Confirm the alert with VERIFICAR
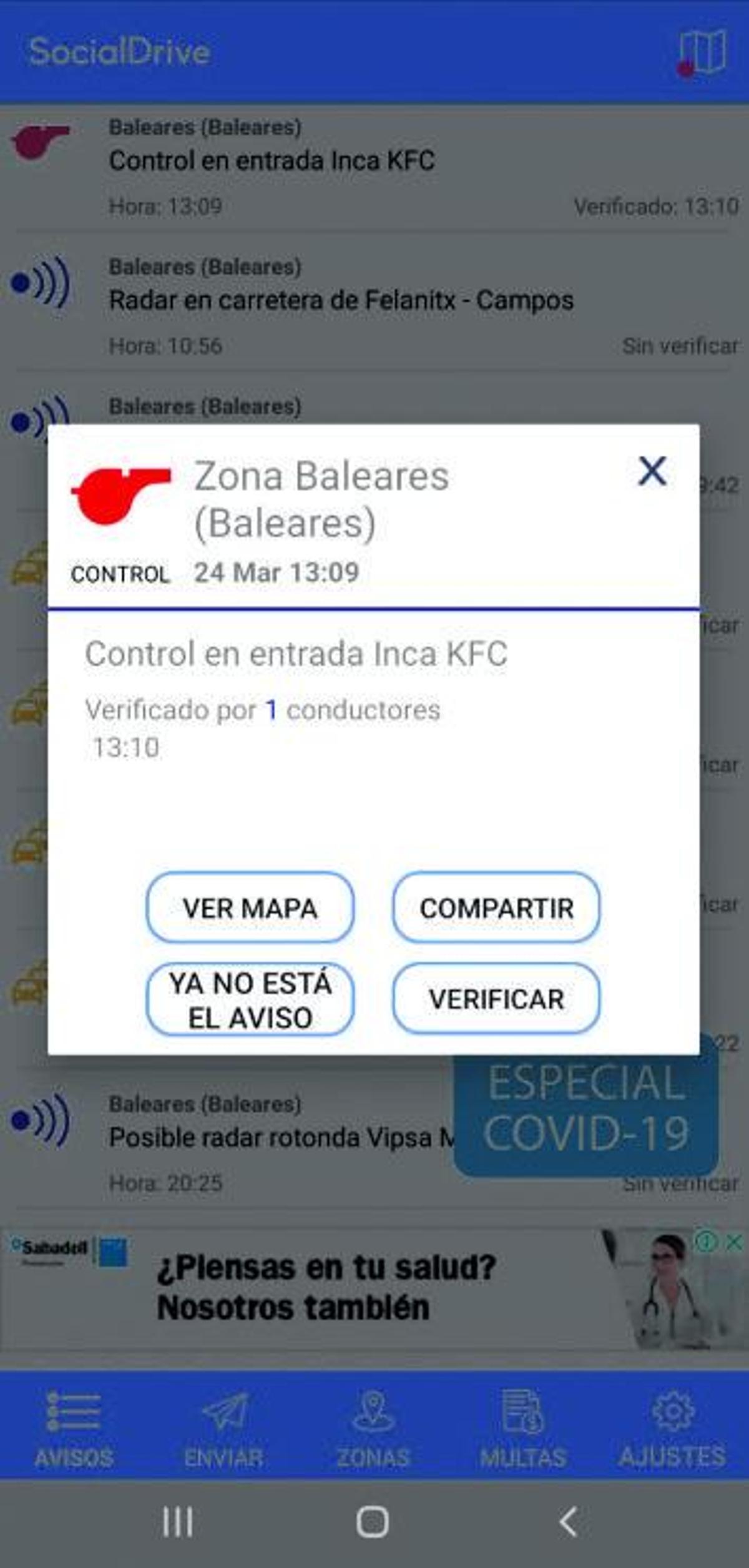 [496, 999]
